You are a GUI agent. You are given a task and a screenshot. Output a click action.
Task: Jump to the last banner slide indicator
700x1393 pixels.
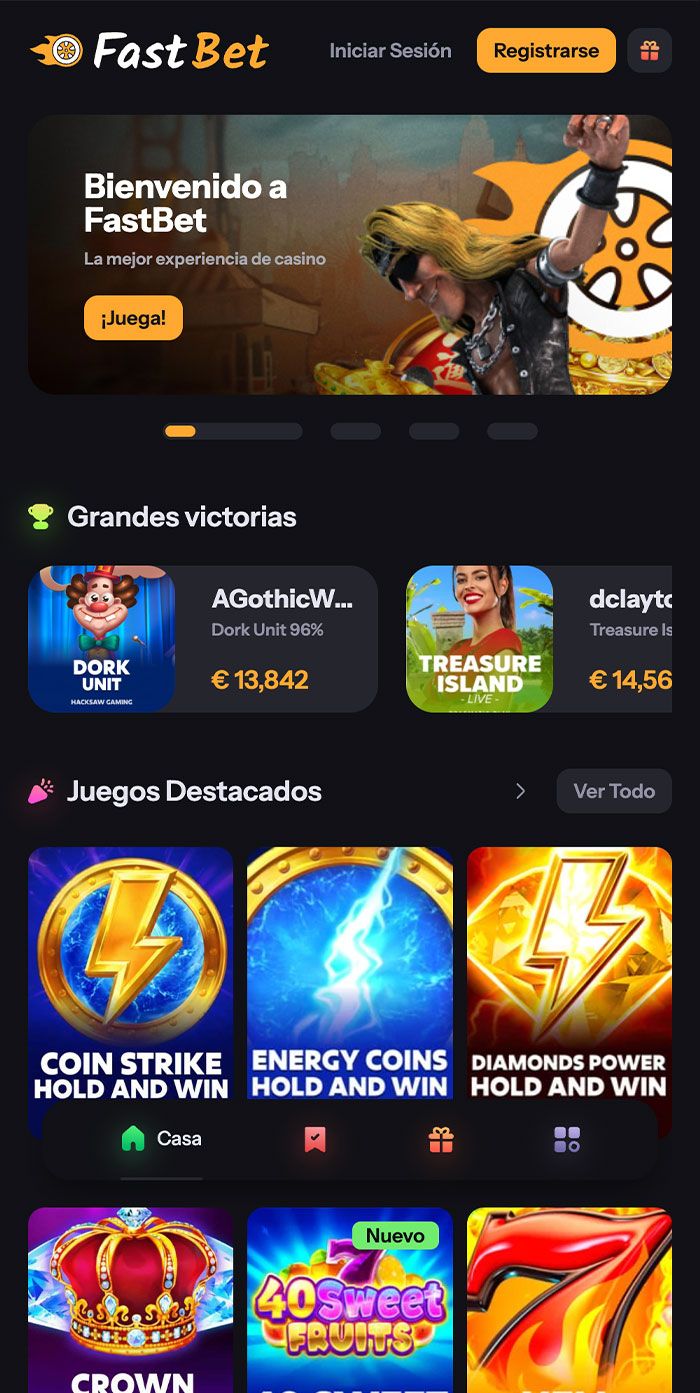coord(512,432)
